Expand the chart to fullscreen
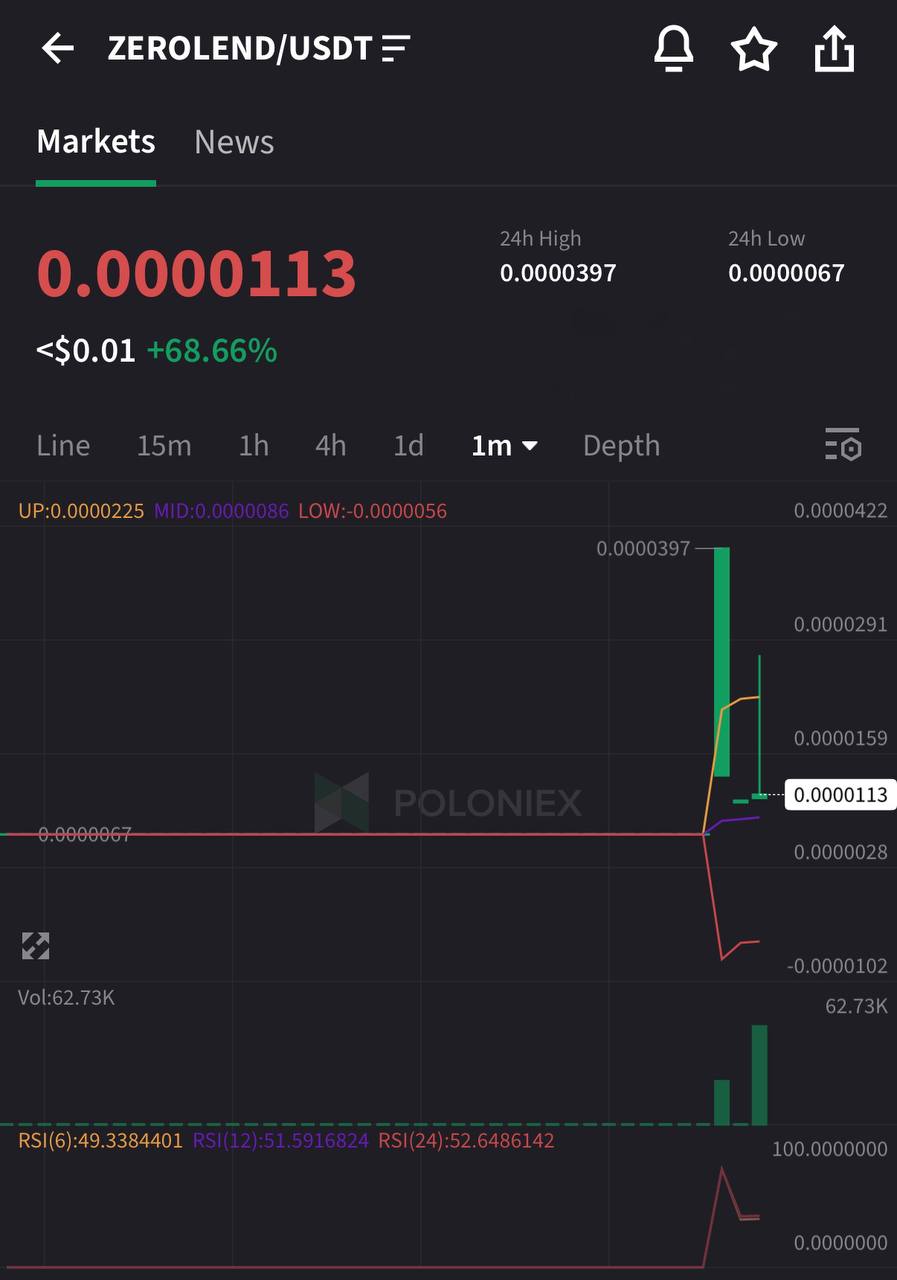The height and width of the screenshot is (1280, 897). pos(36,946)
